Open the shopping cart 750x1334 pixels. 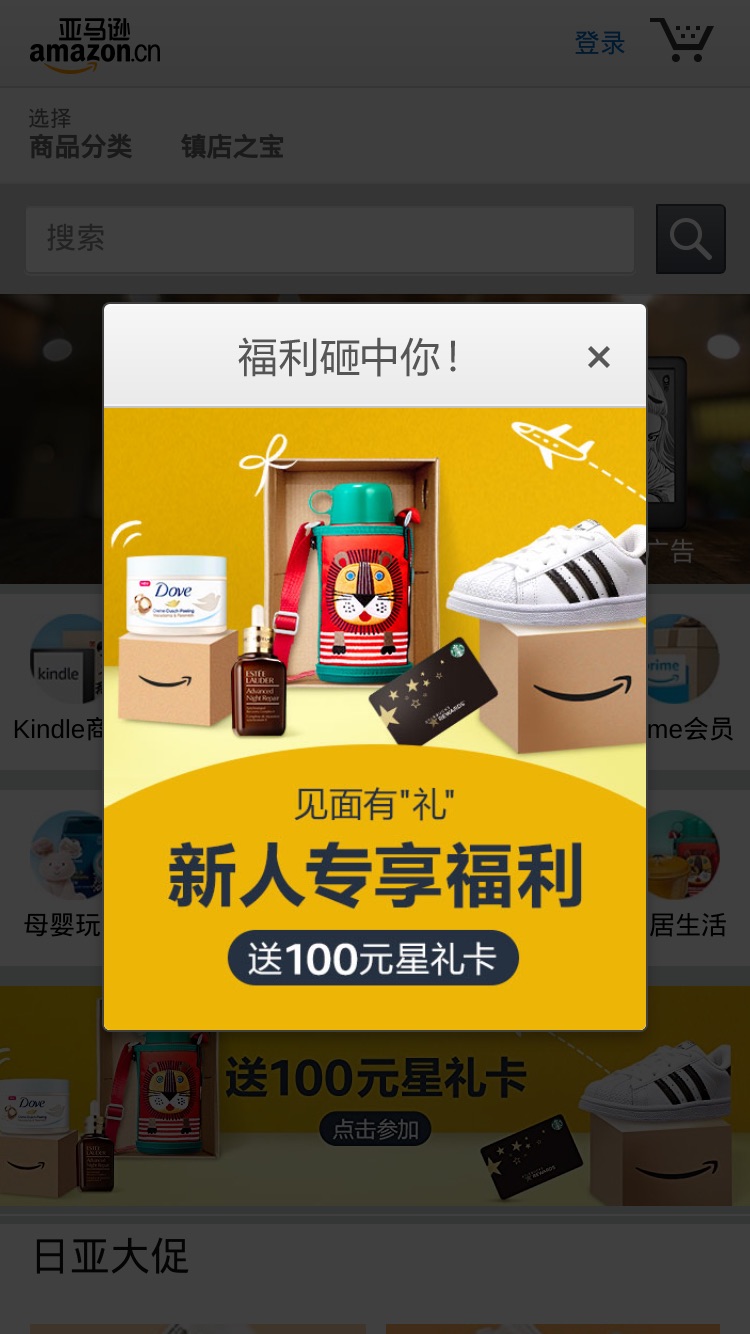click(683, 40)
